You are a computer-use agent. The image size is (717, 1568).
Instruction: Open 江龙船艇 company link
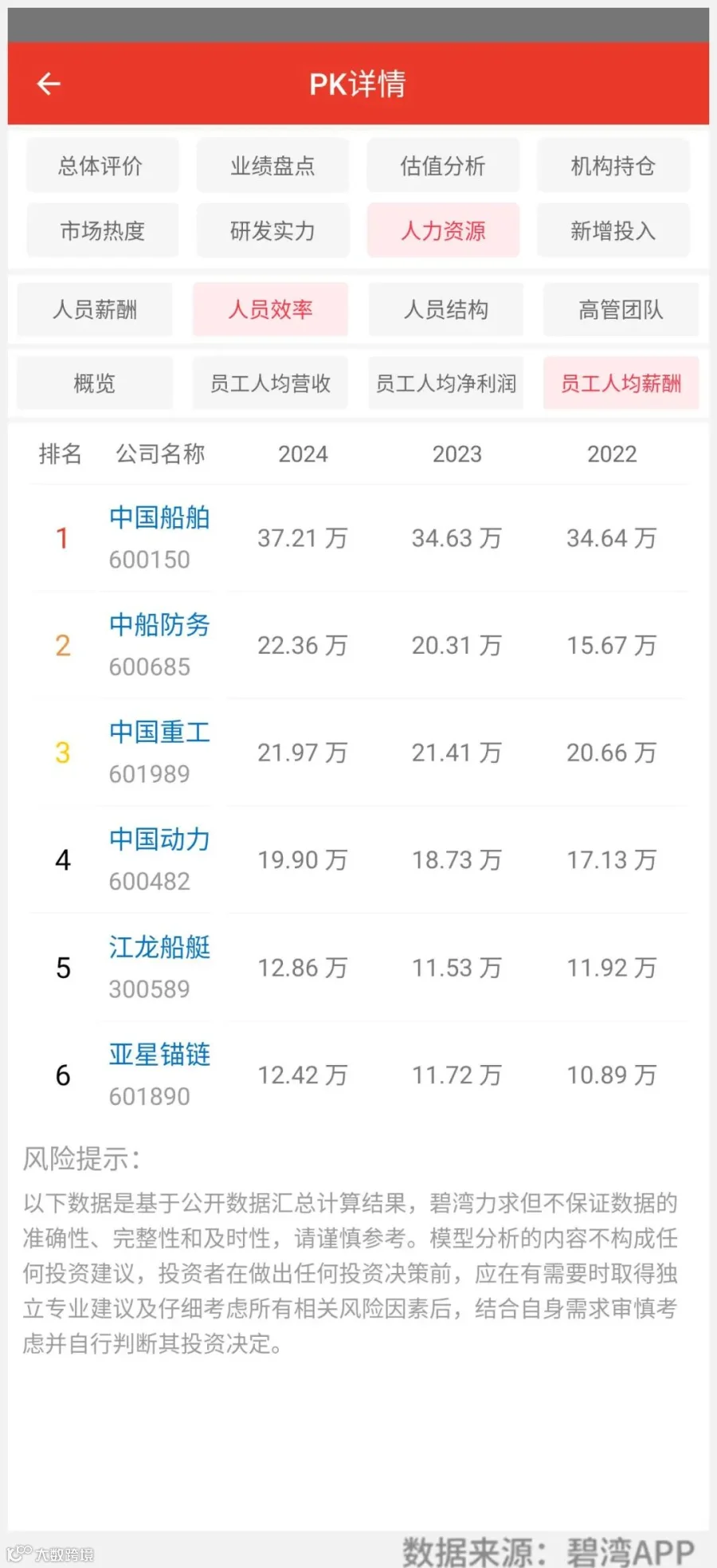tap(159, 947)
